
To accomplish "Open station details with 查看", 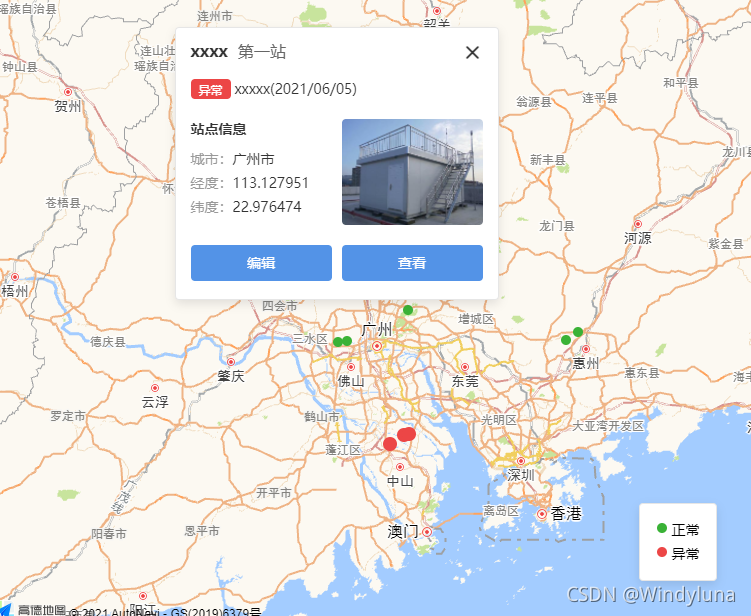I will 412,263.
